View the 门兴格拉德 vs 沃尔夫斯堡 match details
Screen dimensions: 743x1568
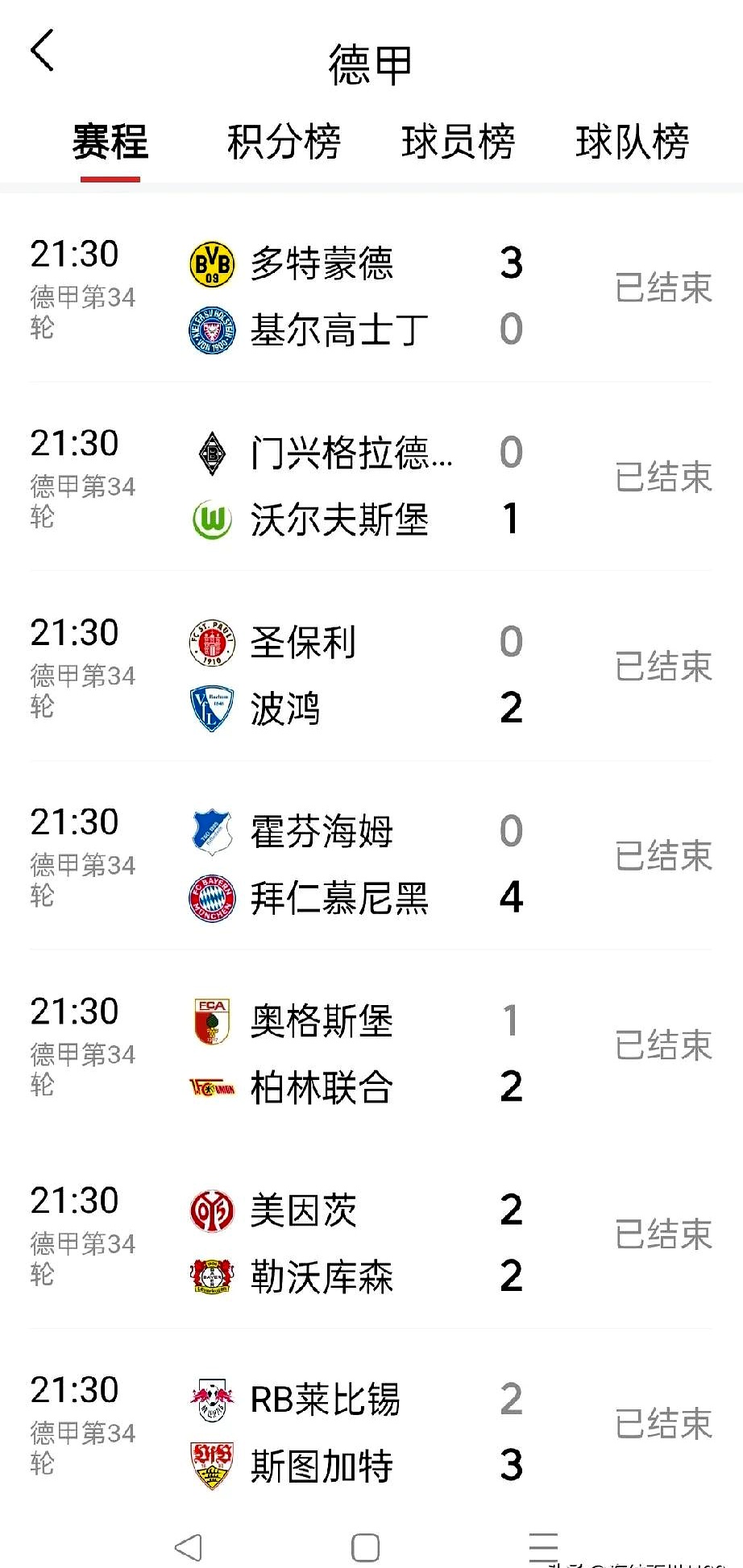pyautogui.click(x=371, y=486)
